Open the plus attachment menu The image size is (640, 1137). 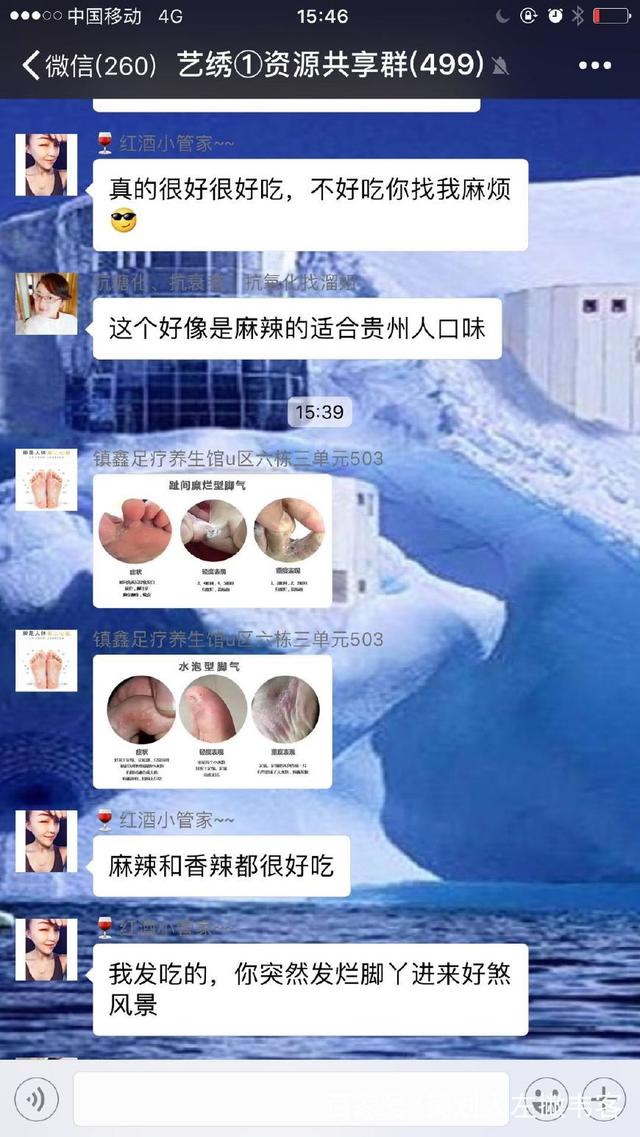tap(606, 1100)
